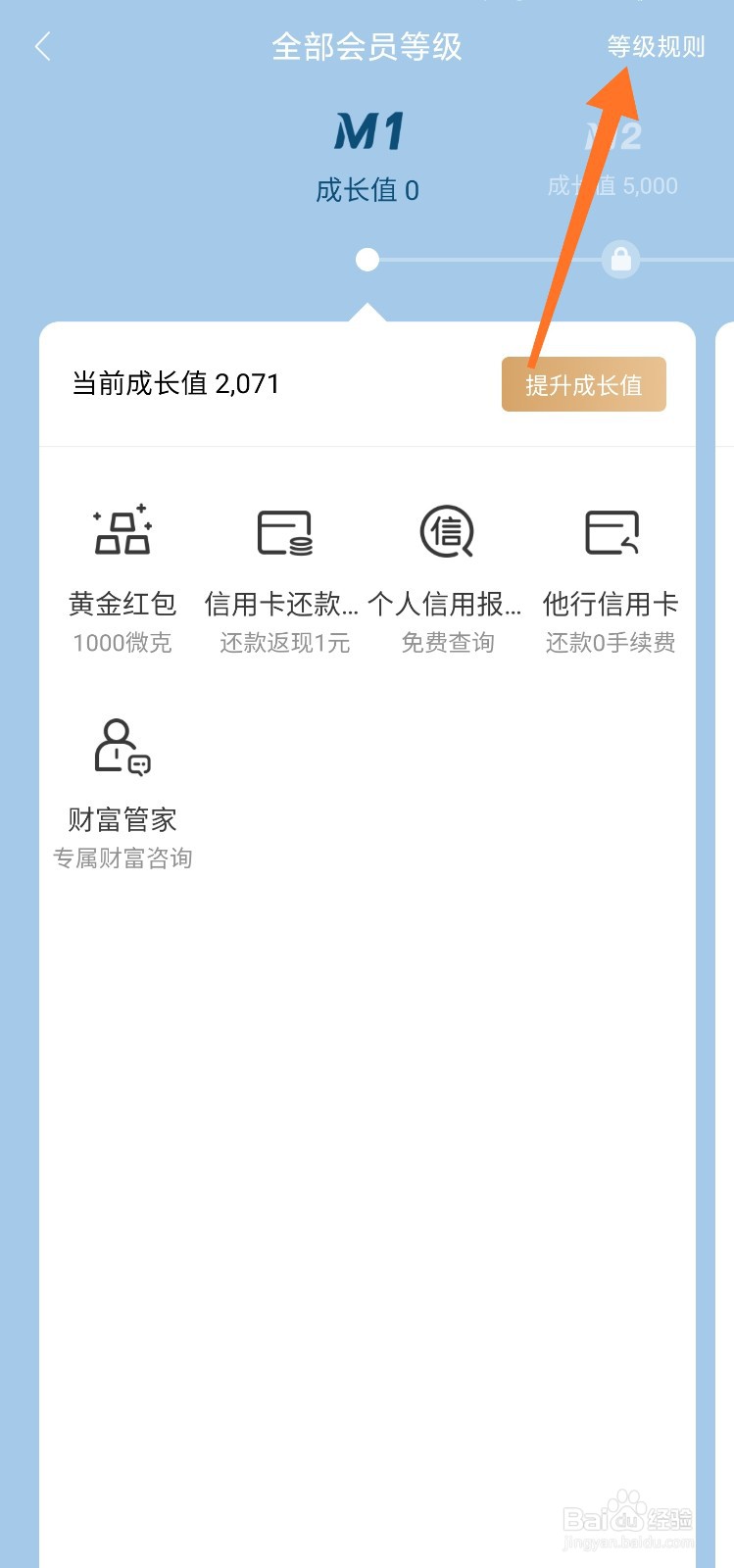Screen dimensions: 734x1568
Task: Click the current M1 progress dot
Action: point(367,261)
